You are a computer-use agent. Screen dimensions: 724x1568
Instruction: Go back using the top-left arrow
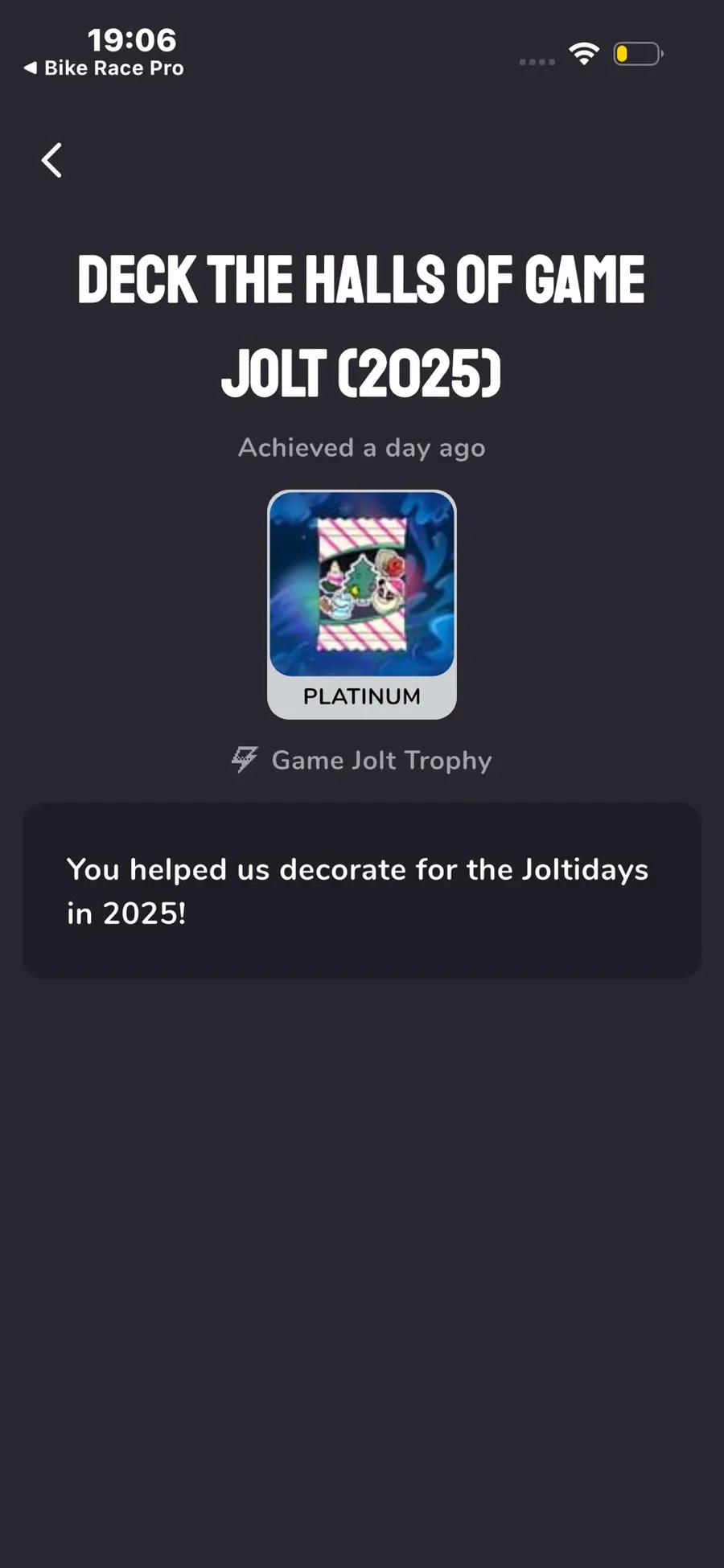click(x=52, y=160)
